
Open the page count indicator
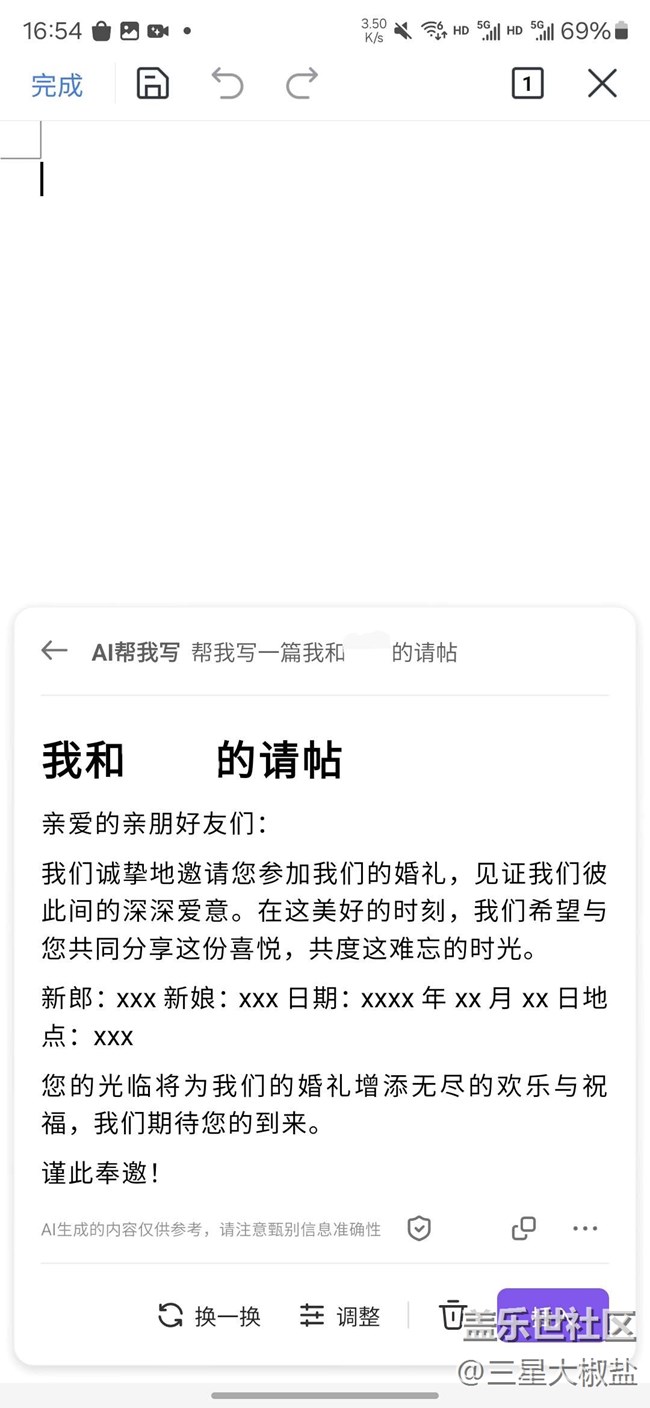[x=527, y=84]
